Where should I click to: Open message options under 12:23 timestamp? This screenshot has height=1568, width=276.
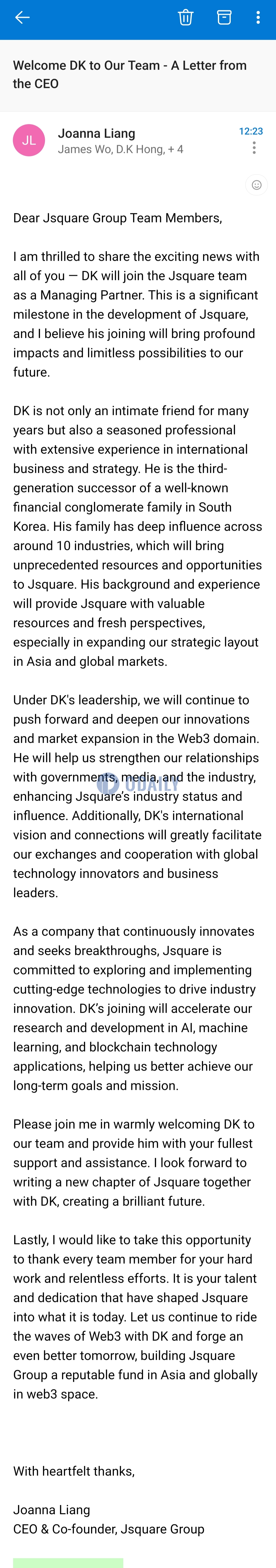[x=254, y=148]
